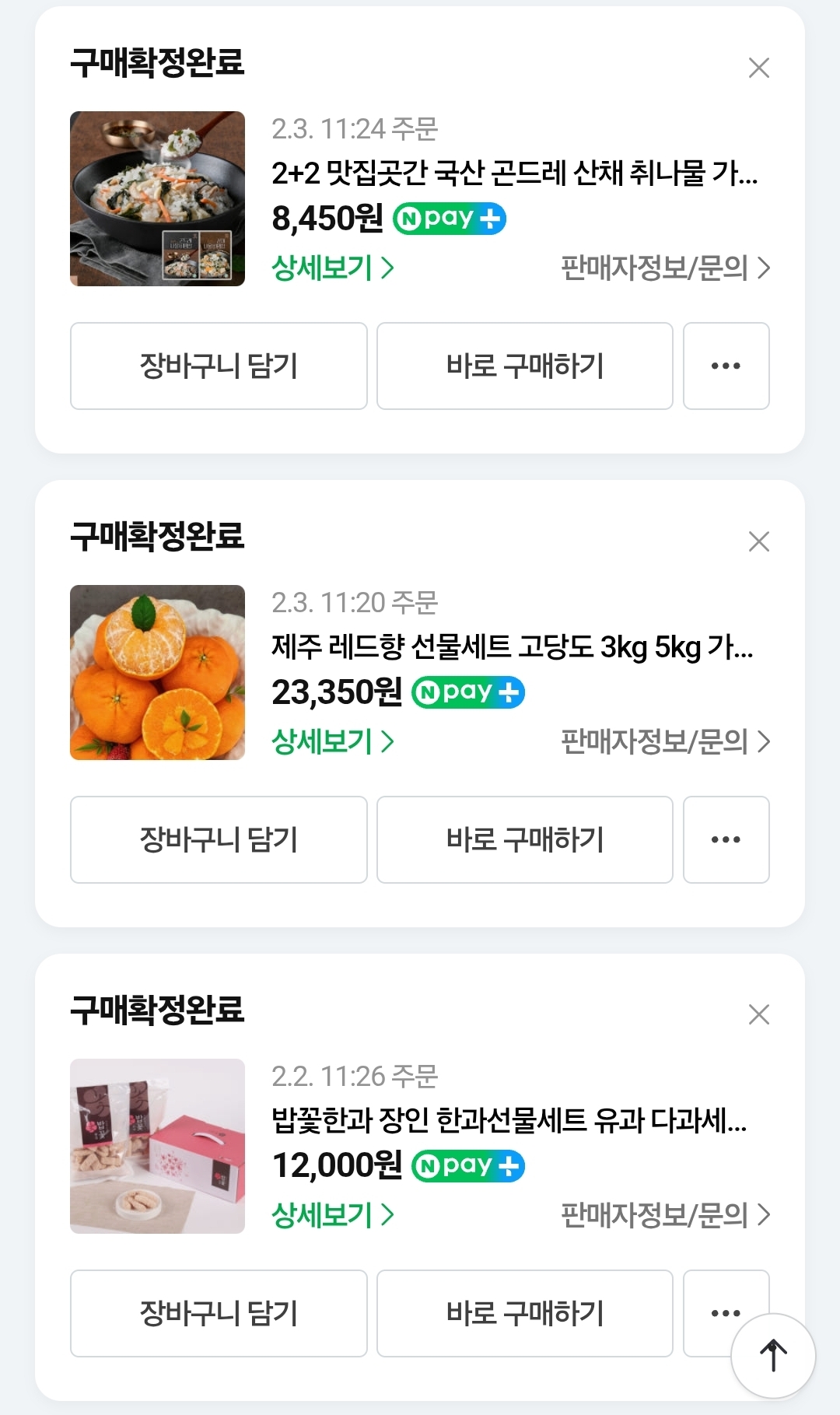
Task: Jump back to top with the arrow button
Action: [x=773, y=1355]
